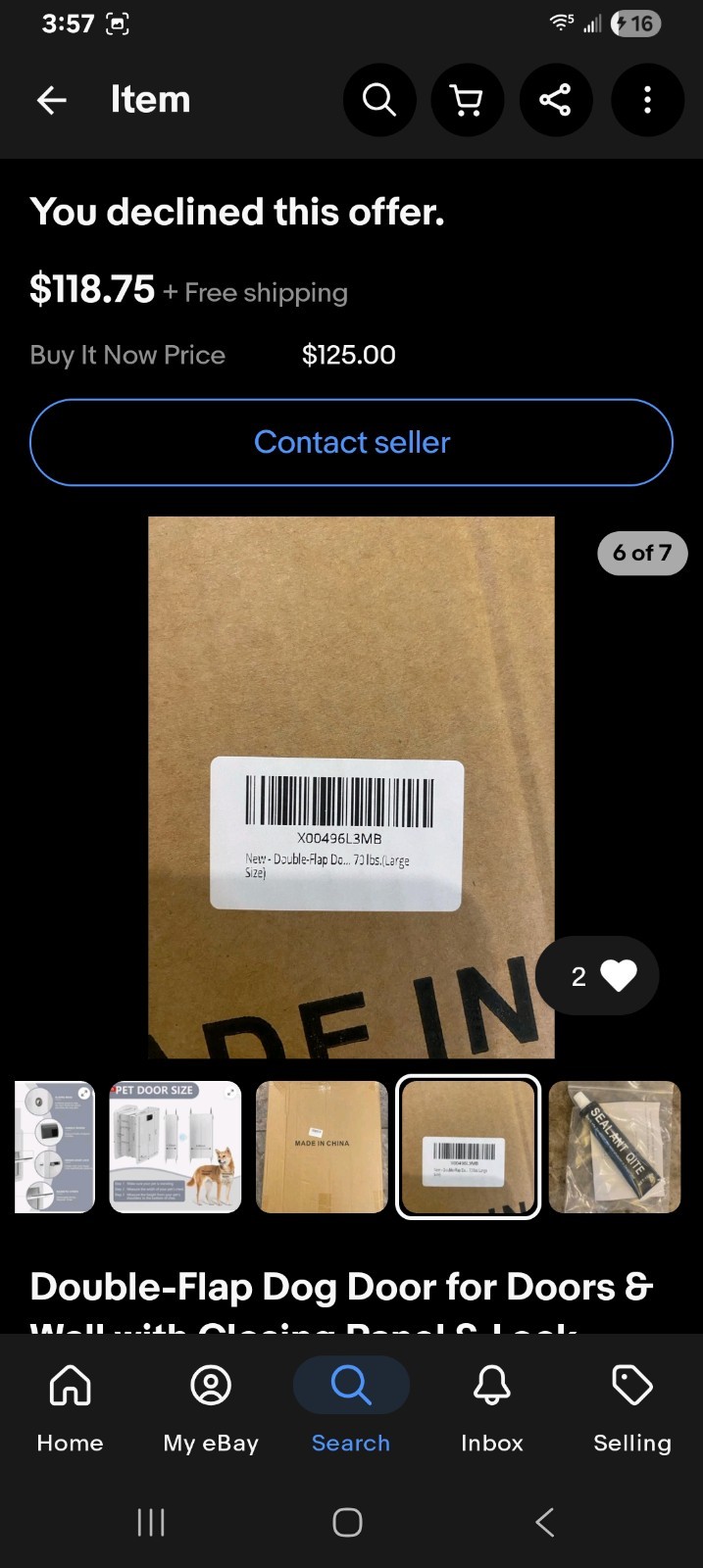Open the main barcode label photo
703x1568 pixels.
(x=351, y=787)
